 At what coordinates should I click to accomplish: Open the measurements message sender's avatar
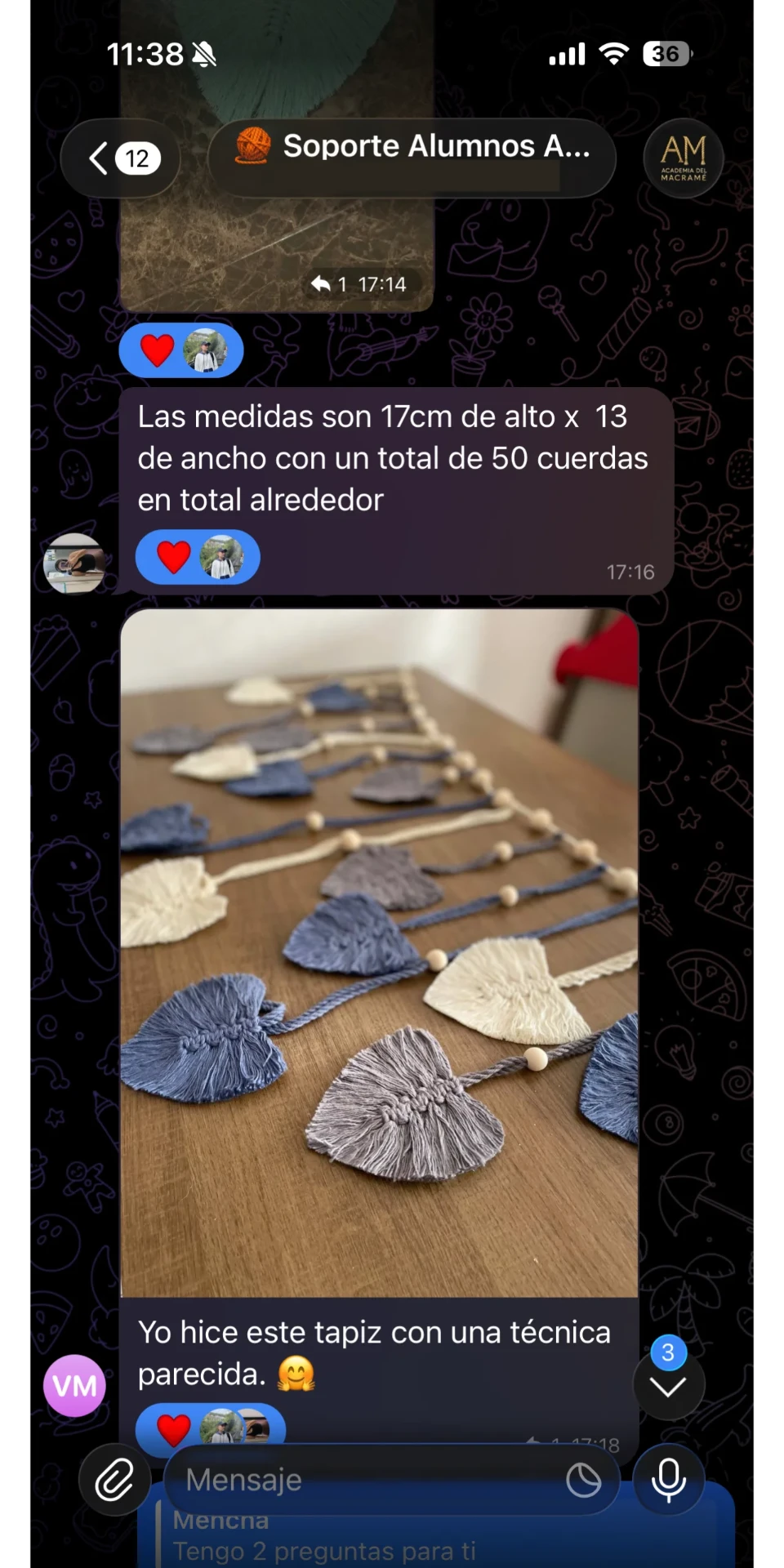click(74, 563)
